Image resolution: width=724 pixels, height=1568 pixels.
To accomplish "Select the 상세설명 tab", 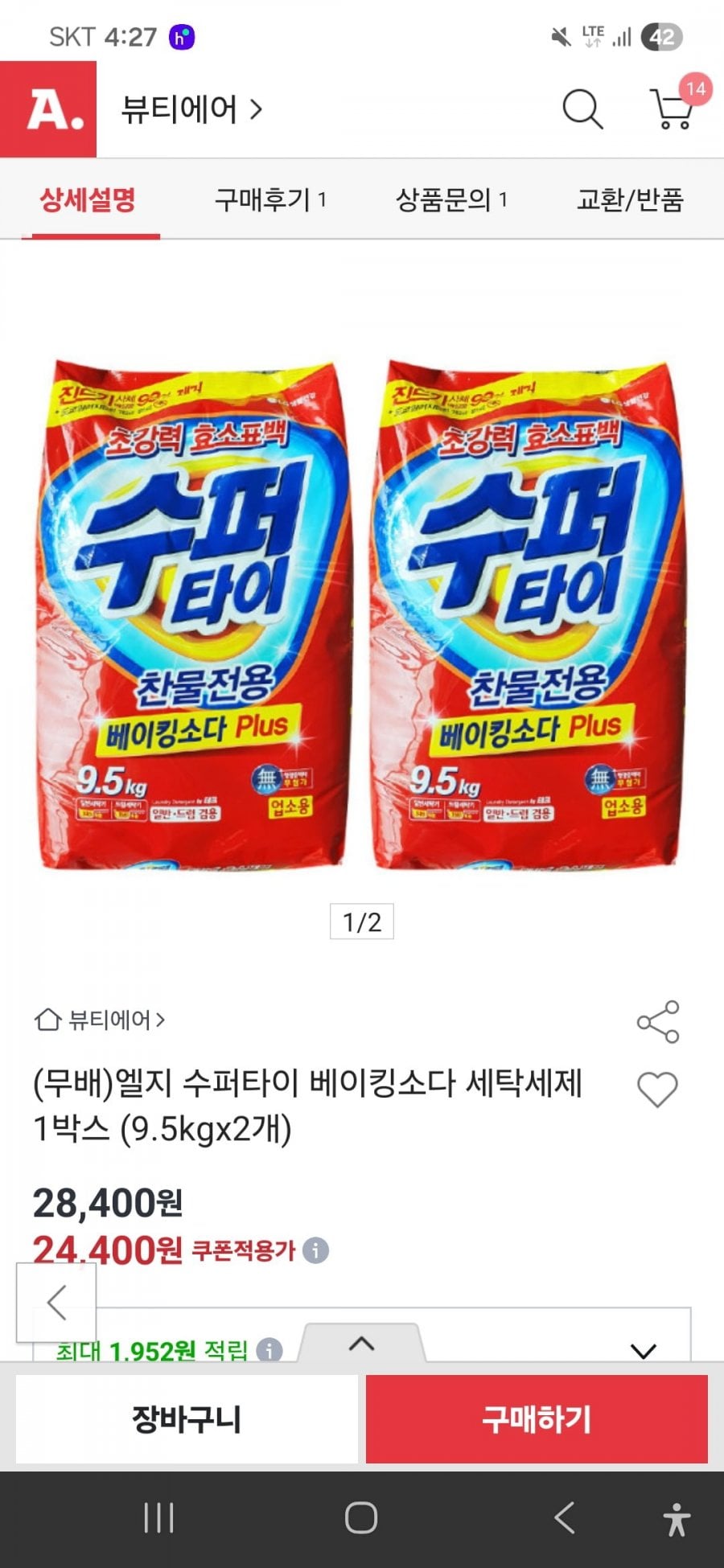I will coord(88,199).
